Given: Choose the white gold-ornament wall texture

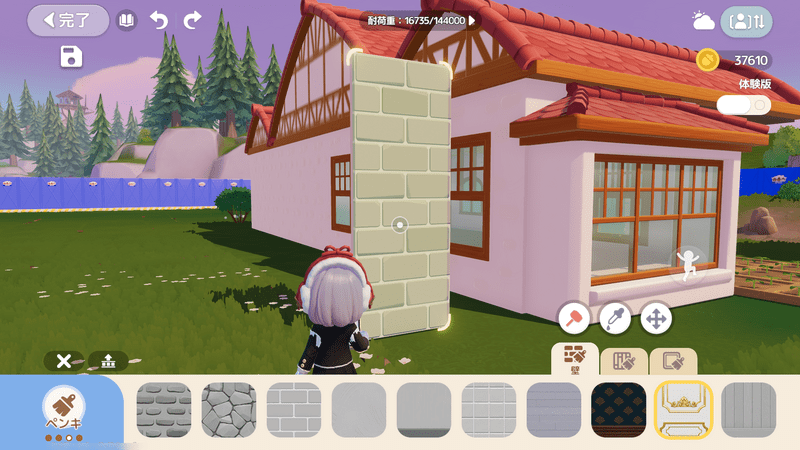Looking at the screenshot, I should 683,409.
